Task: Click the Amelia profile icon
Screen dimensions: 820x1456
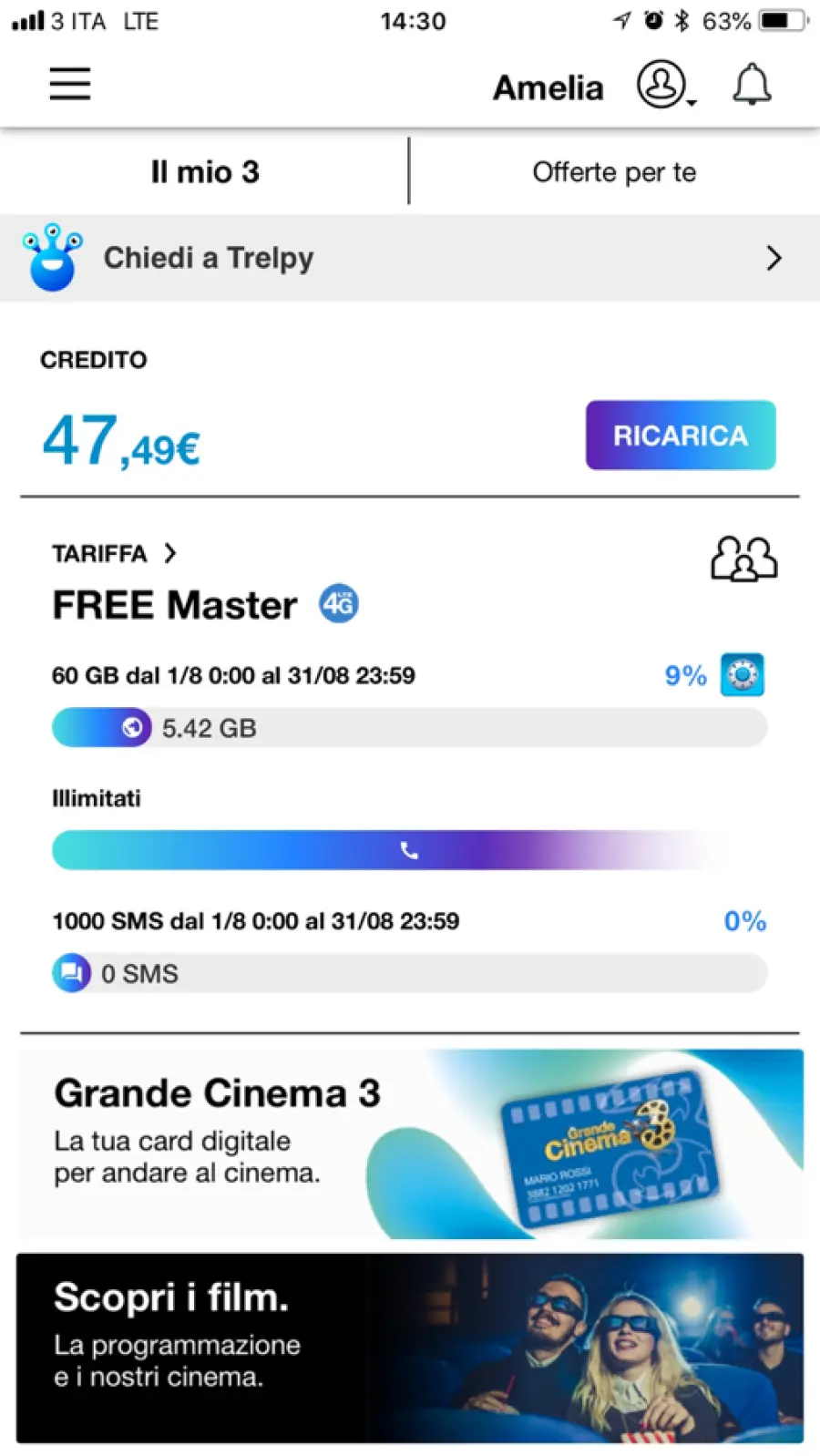Action: coord(660,84)
